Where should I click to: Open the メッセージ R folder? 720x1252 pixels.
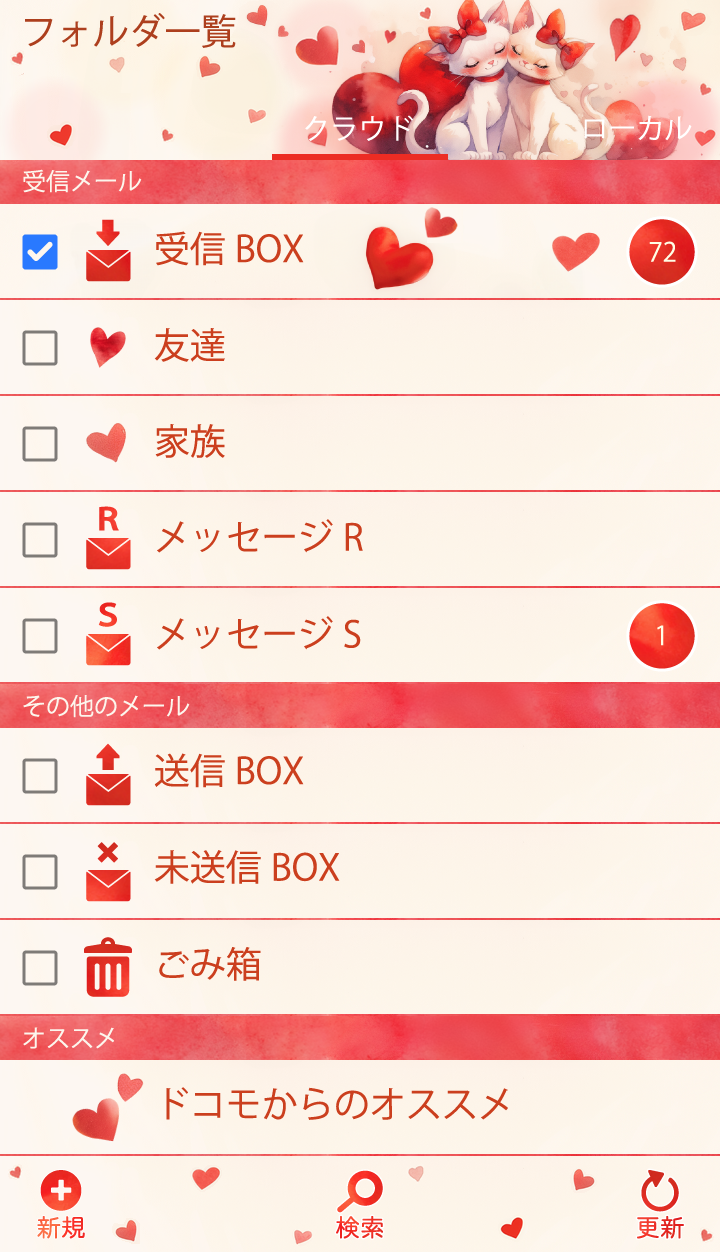tap(259, 538)
